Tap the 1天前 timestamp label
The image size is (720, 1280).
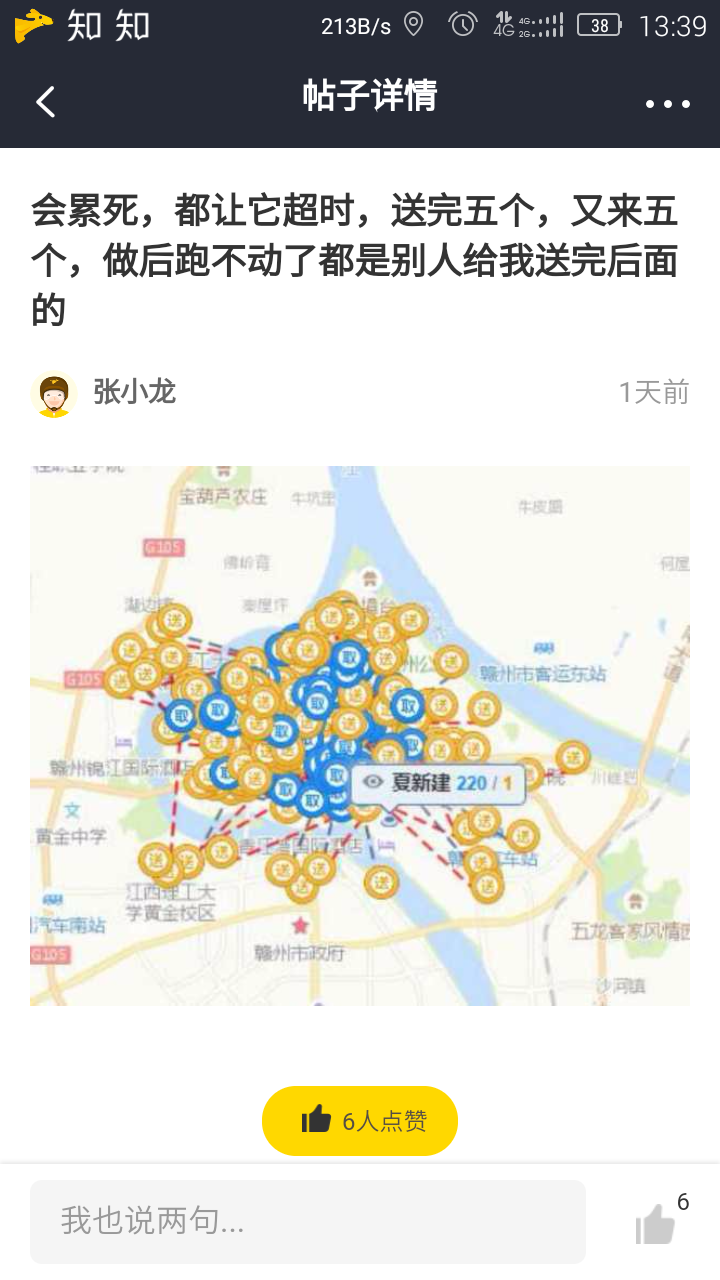653,393
